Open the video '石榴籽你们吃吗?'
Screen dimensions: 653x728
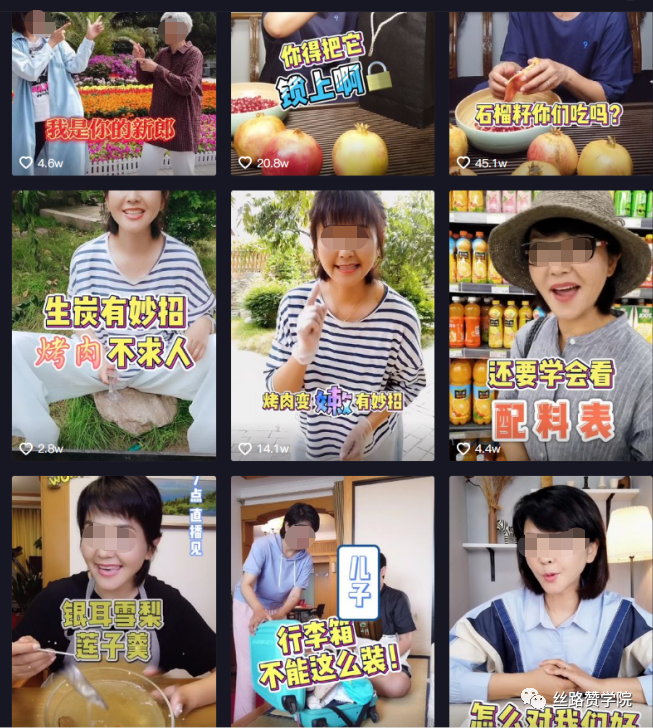[x=550, y=93]
